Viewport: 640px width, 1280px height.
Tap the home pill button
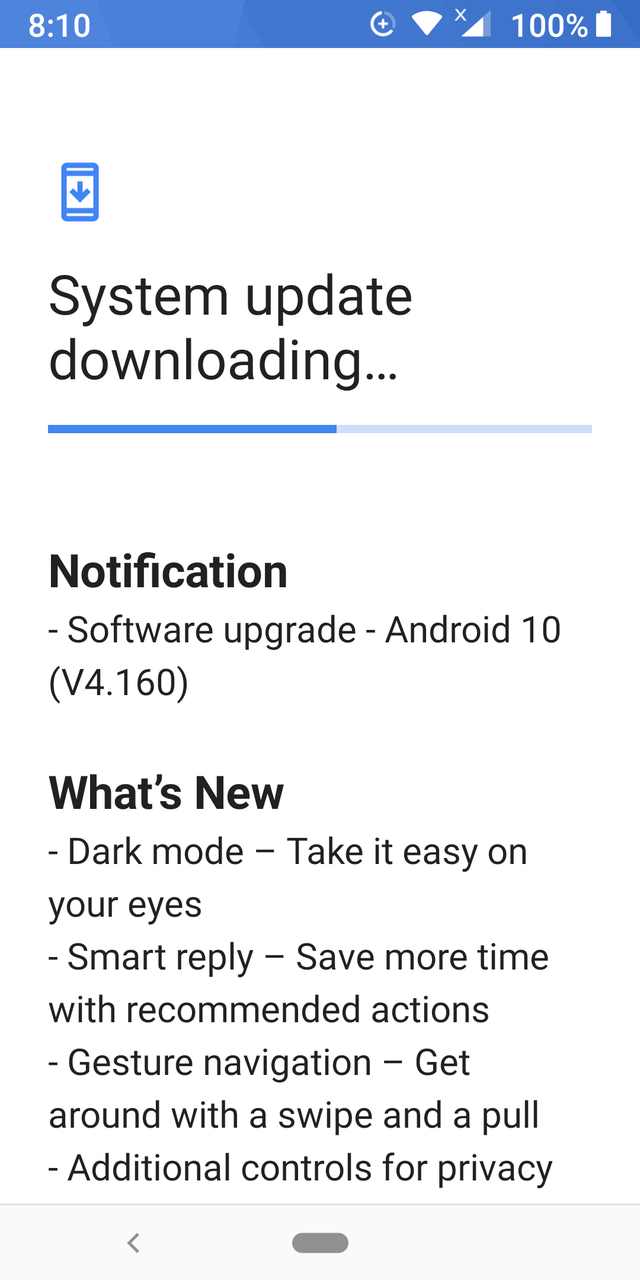point(320,1243)
